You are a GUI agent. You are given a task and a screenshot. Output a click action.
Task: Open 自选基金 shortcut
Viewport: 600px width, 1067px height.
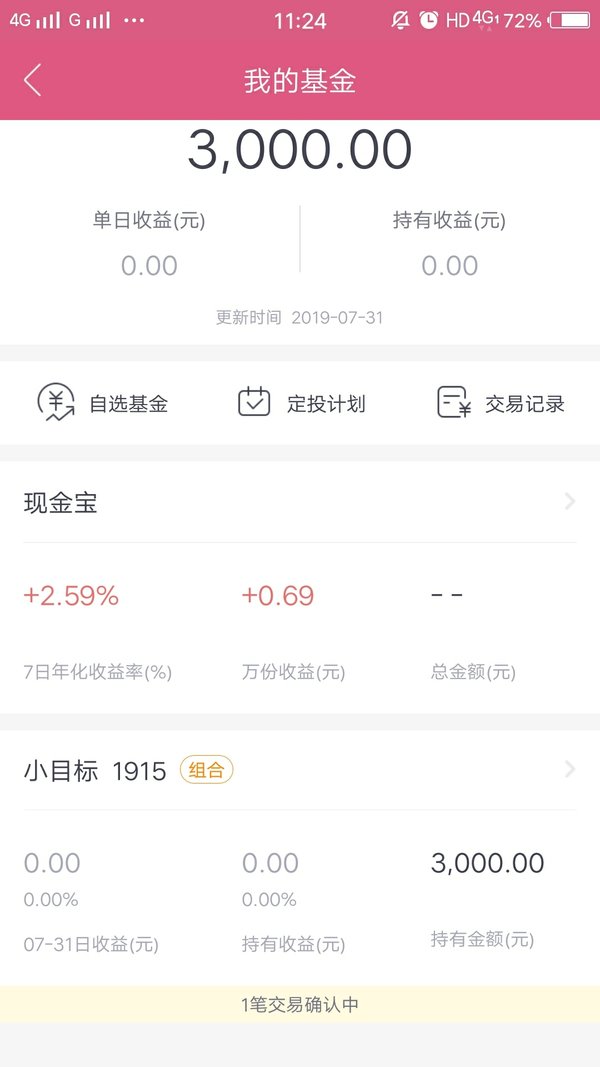pyautogui.click(x=102, y=403)
